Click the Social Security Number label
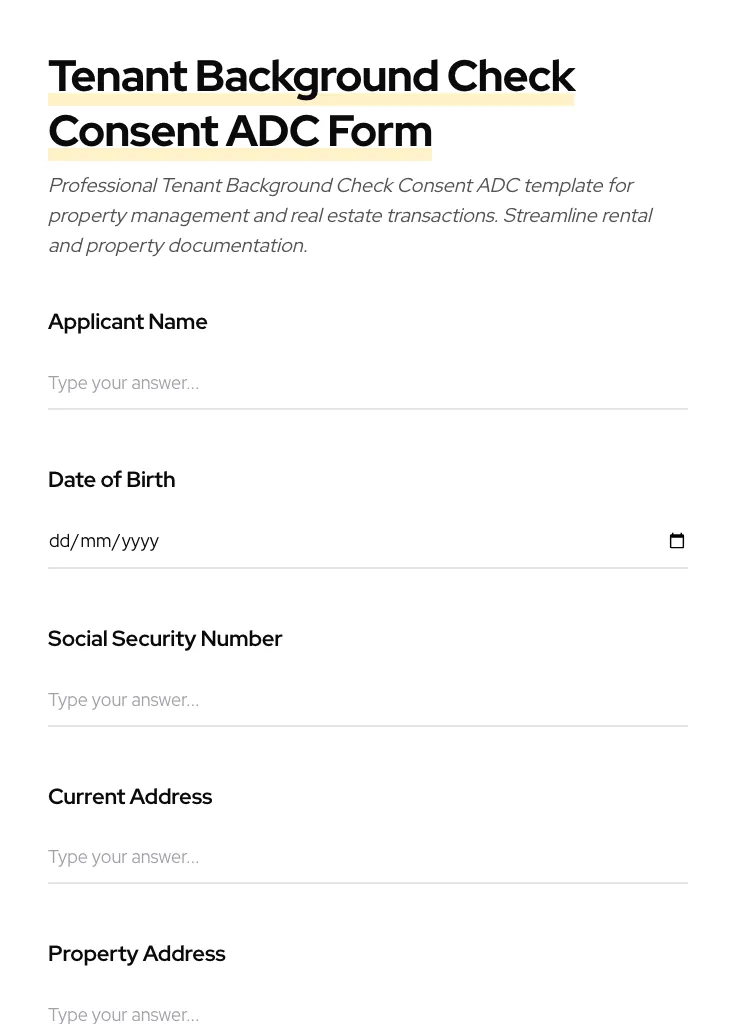736x1024 pixels. click(x=165, y=638)
